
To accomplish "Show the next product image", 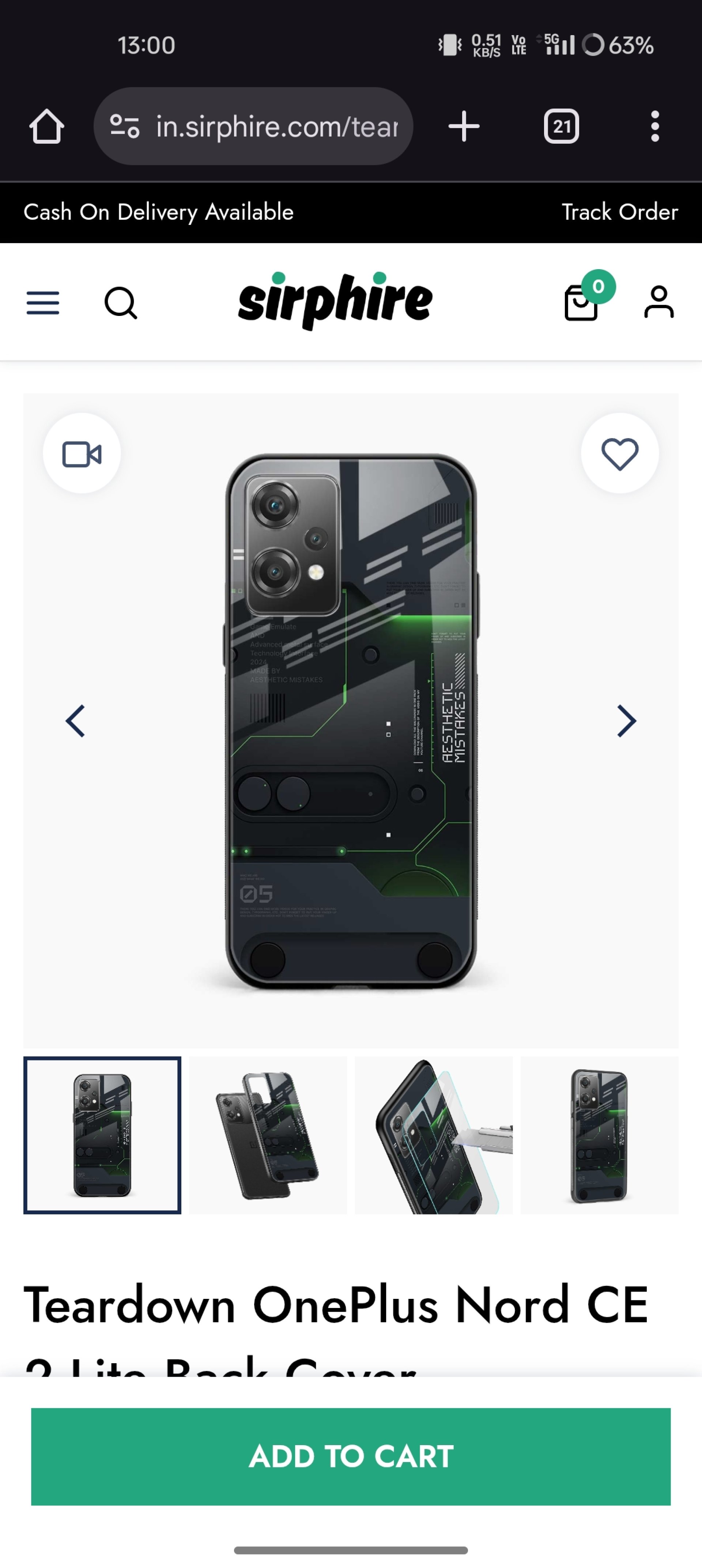I will [626, 721].
